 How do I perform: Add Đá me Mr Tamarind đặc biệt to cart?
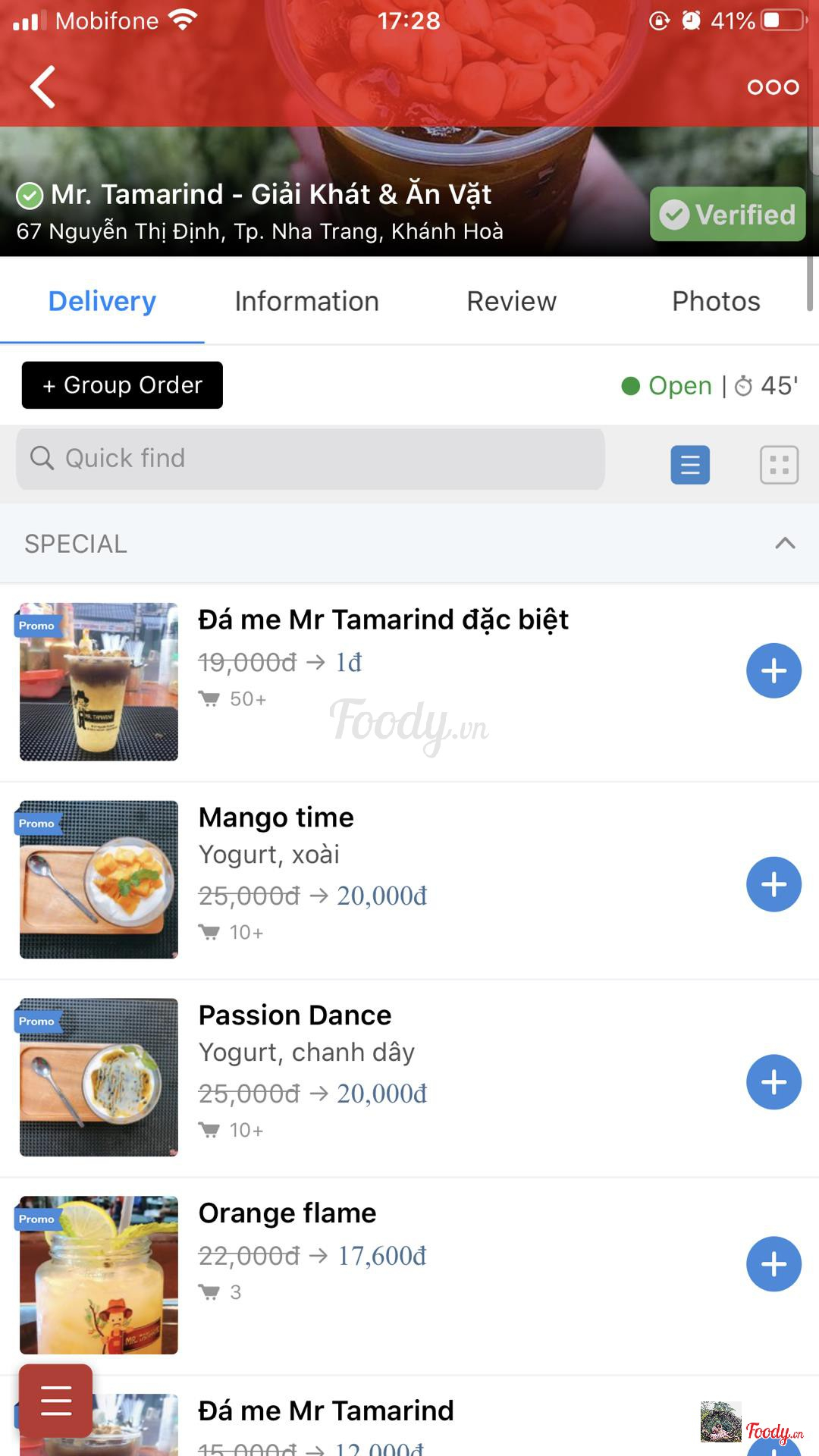point(773,671)
